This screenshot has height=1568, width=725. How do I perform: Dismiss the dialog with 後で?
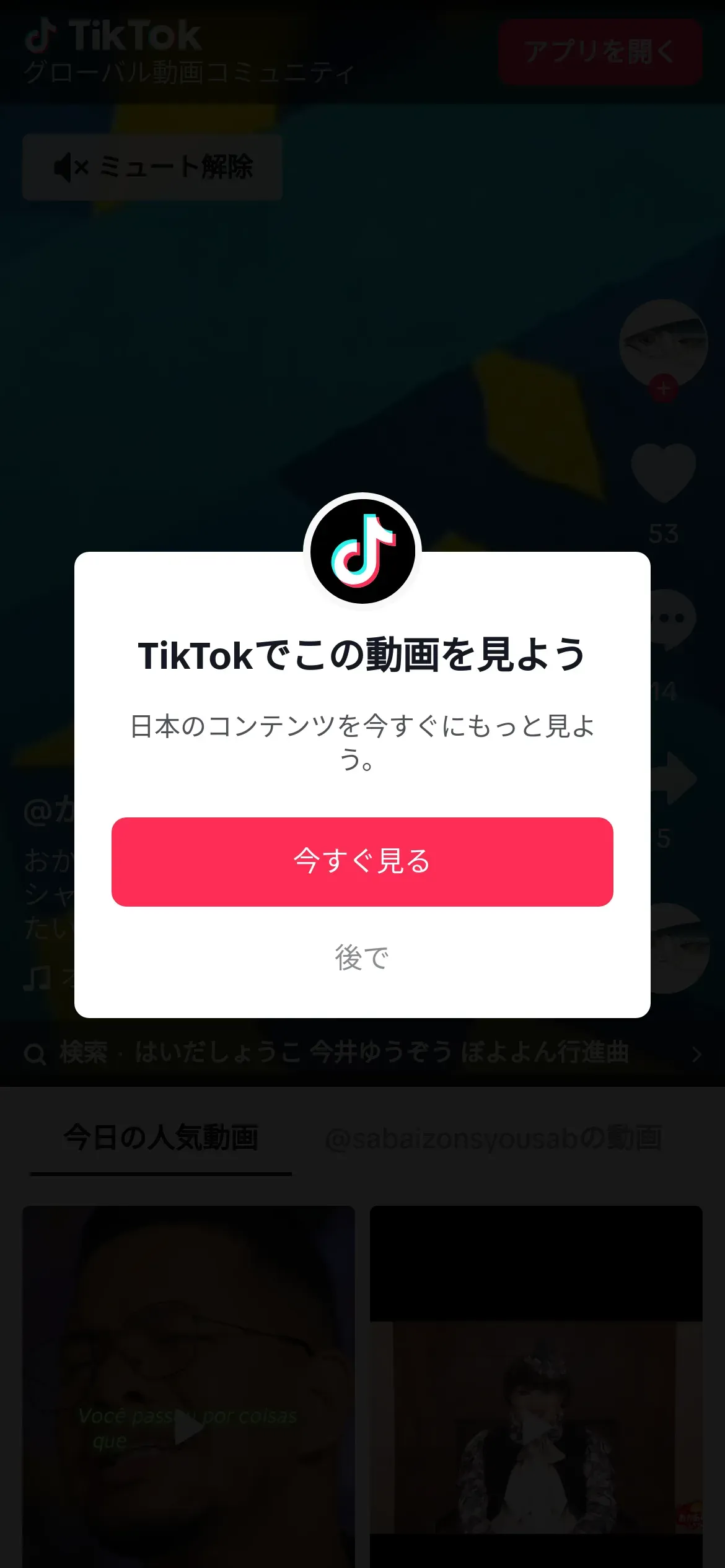click(x=362, y=957)
